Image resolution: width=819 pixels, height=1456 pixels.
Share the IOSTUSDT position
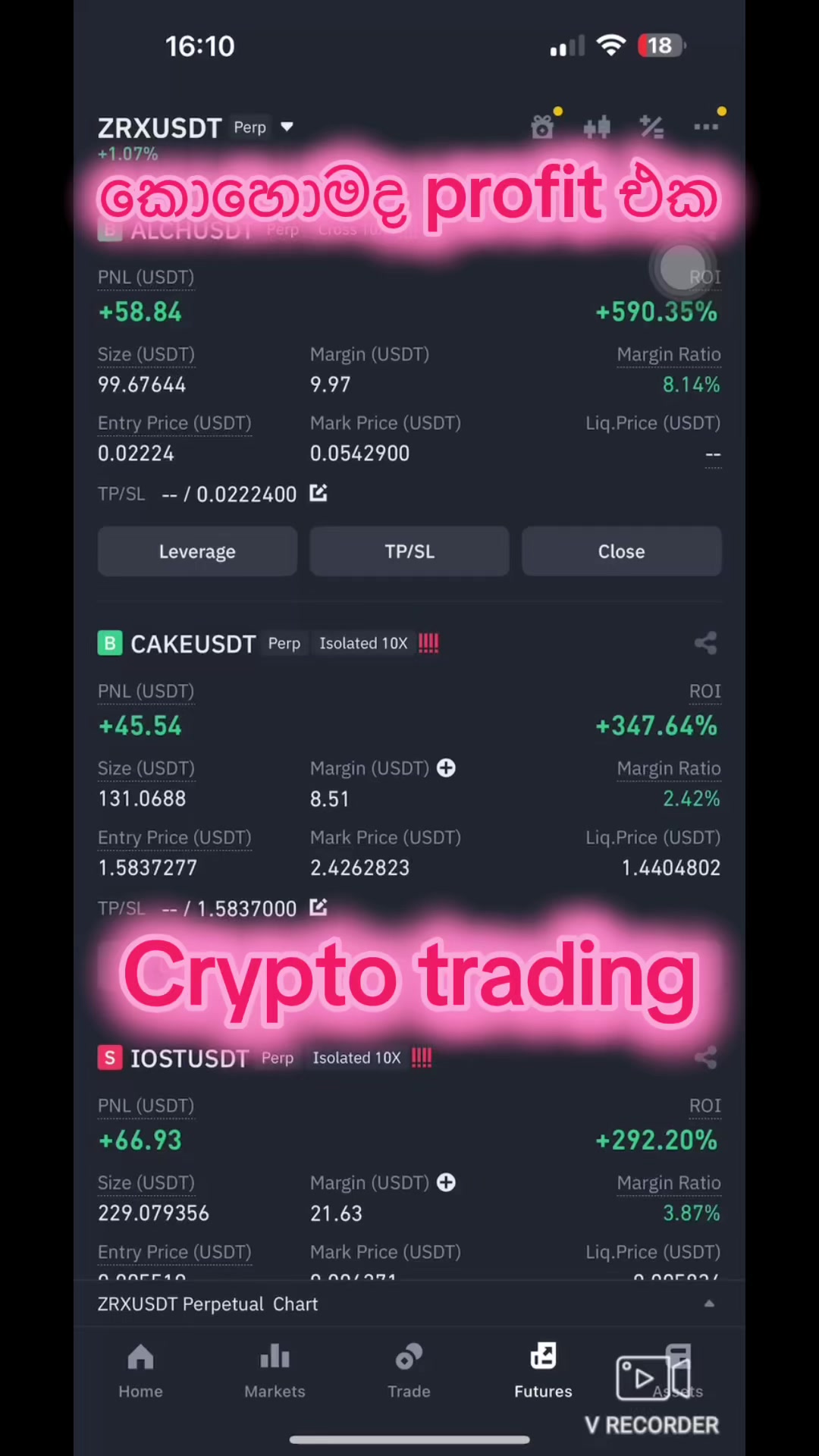pyautogui.click(x=705, y=1058)
